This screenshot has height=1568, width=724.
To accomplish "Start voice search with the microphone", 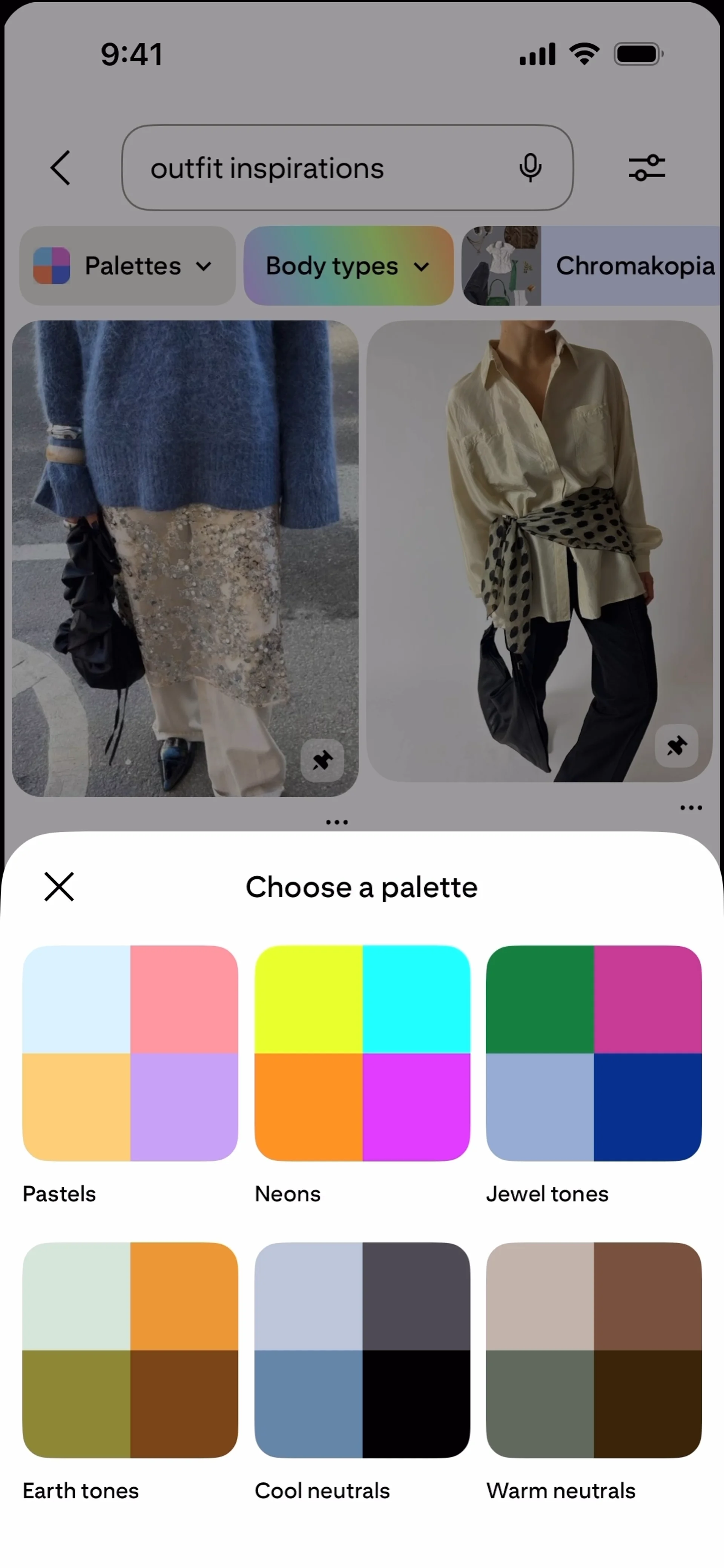I will (530, 167).
